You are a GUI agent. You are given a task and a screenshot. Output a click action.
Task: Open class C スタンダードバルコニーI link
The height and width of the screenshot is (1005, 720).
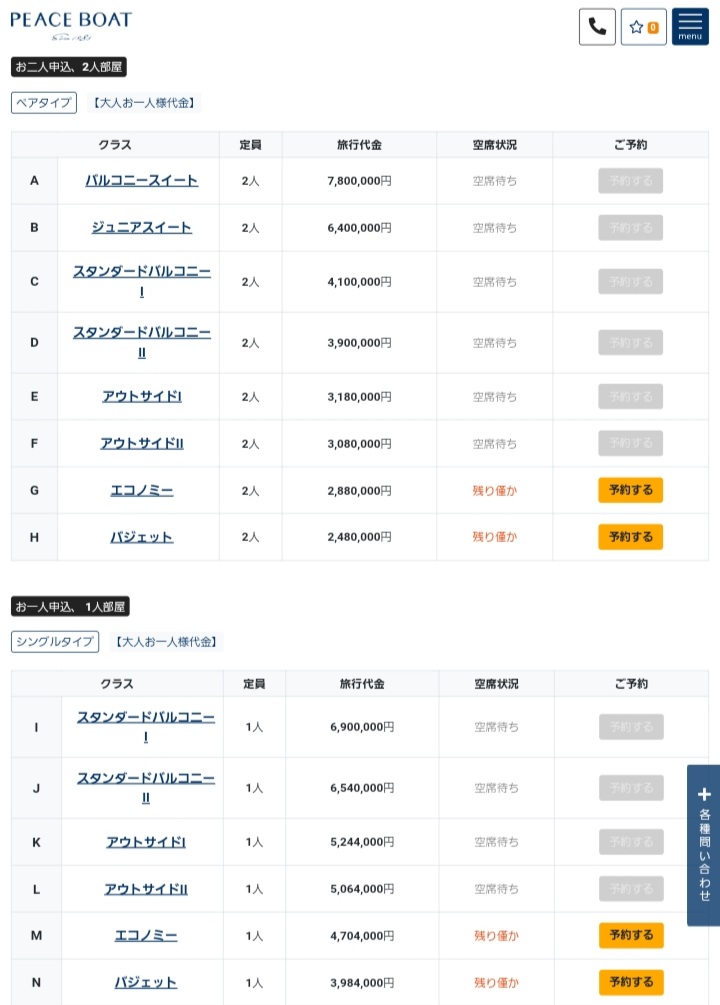pos(142,281)
